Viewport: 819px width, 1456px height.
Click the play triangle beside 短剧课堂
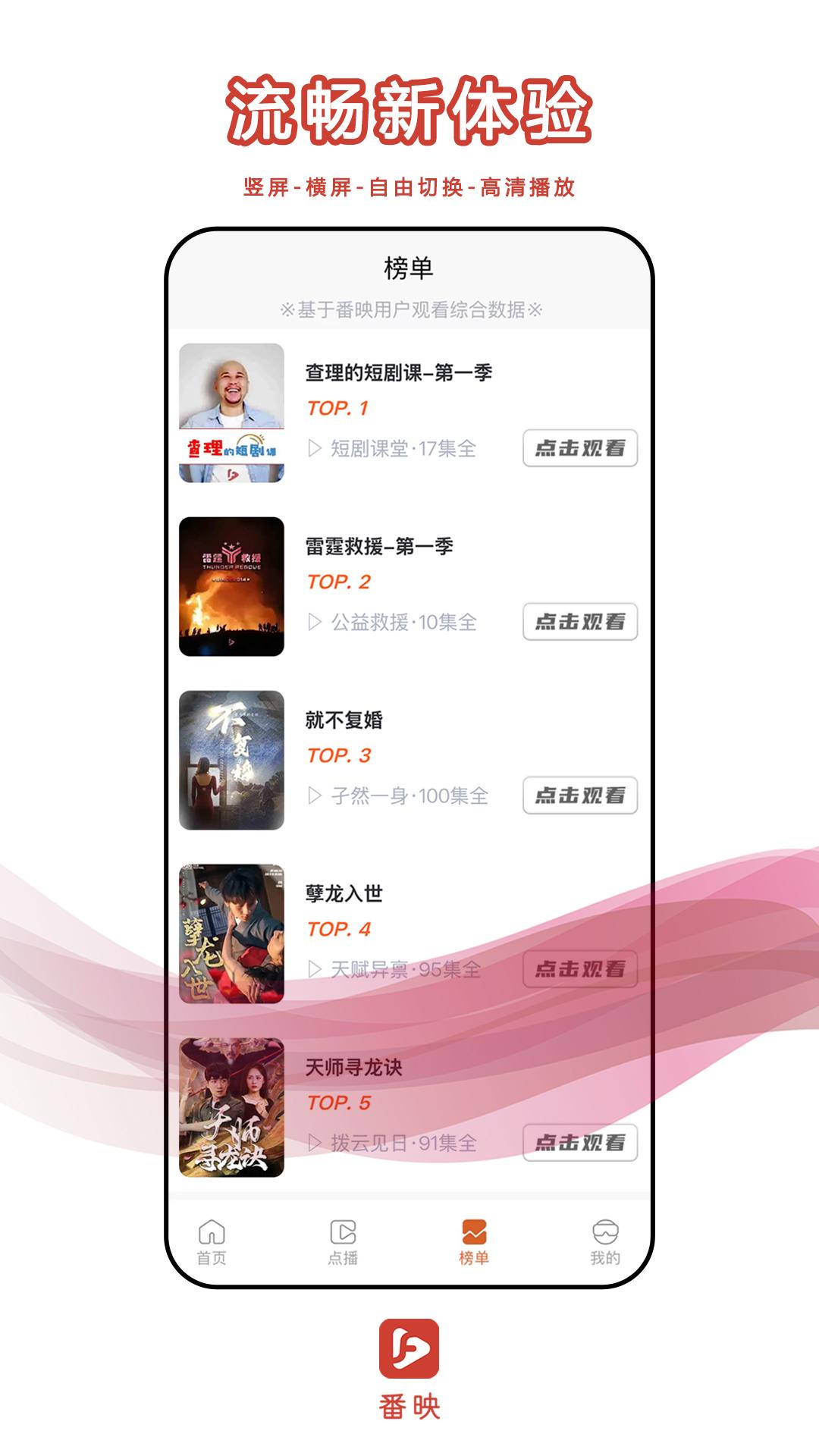point(315,449)
